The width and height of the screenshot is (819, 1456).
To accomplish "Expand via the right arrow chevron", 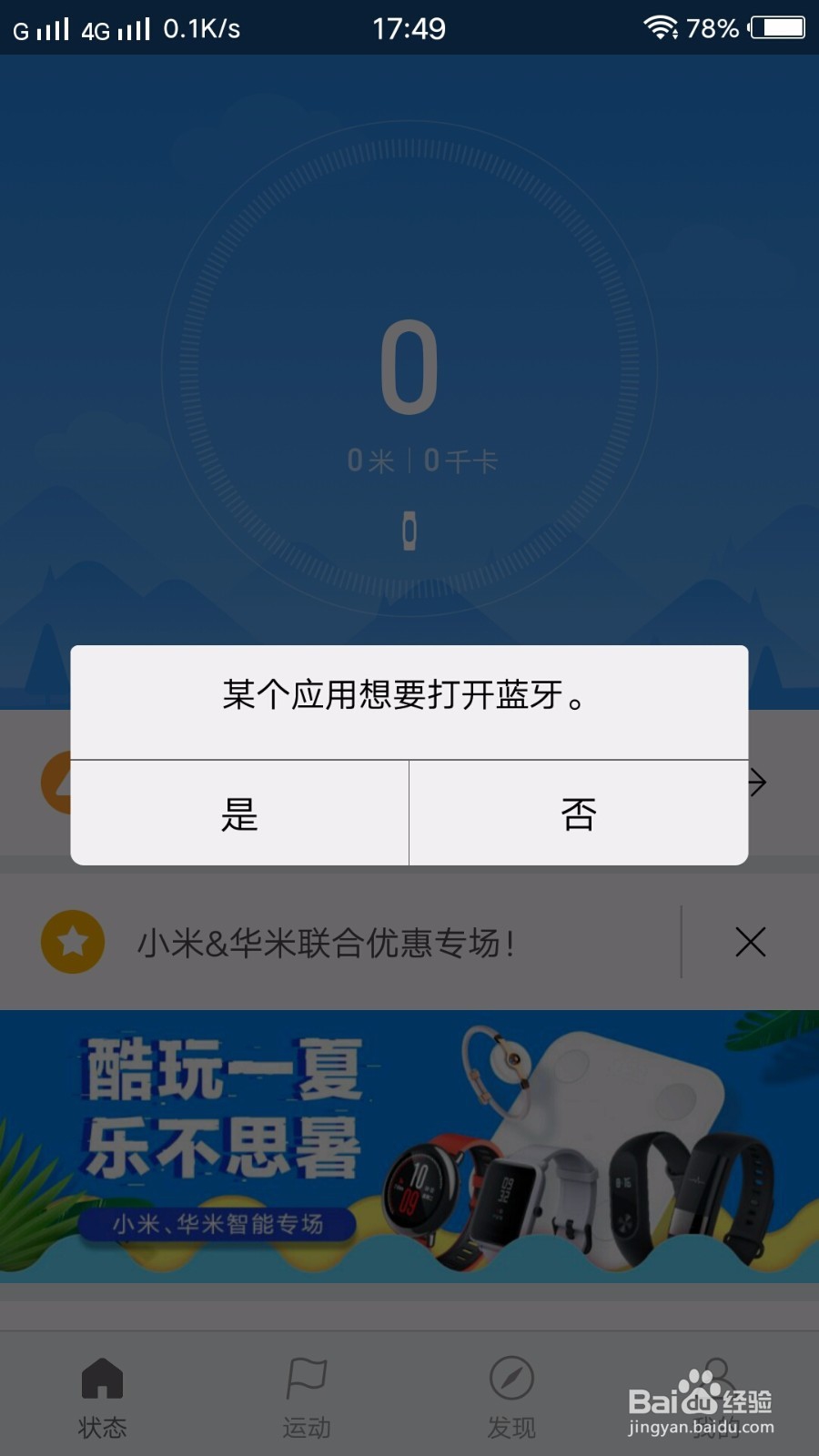I will [x=758, y=783].
